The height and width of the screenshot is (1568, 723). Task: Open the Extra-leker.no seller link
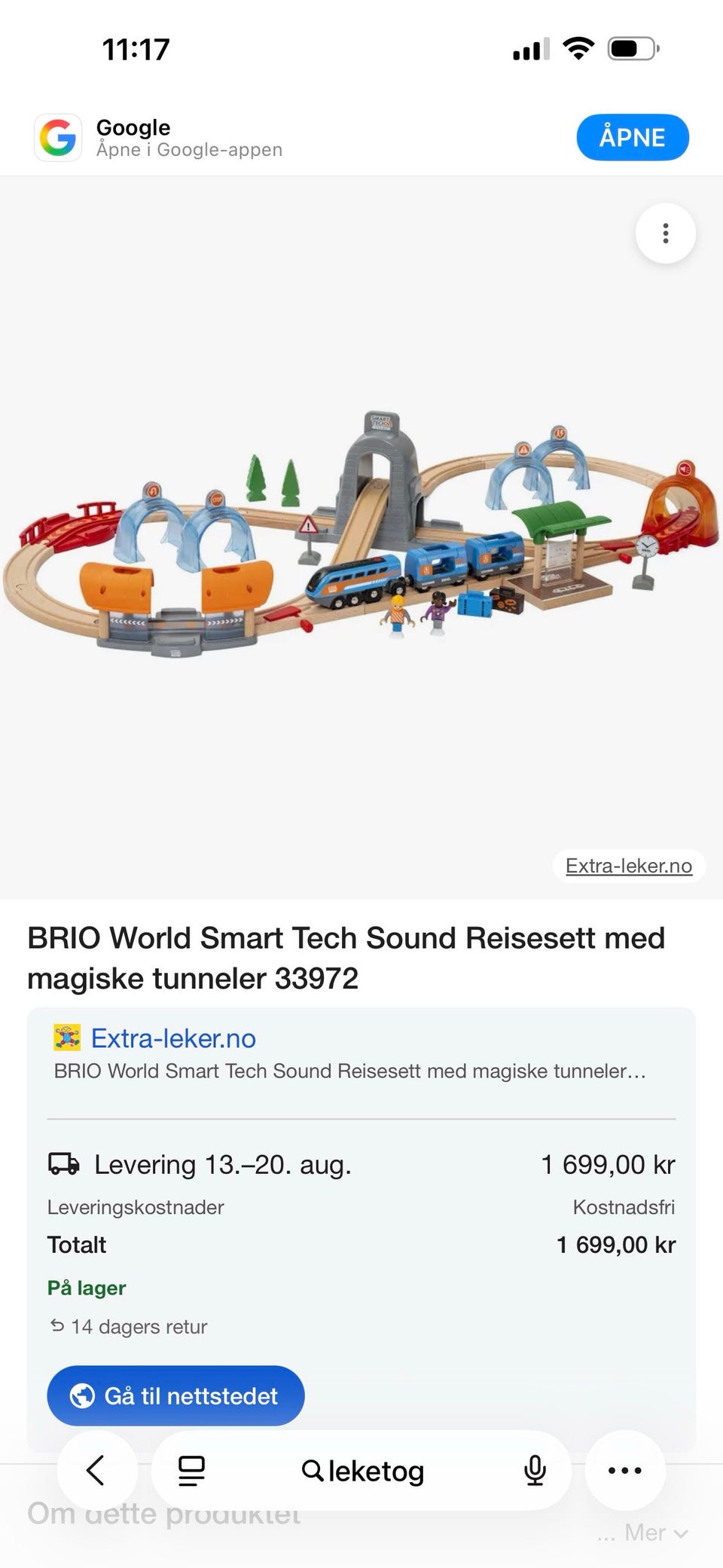point(173,1038)
